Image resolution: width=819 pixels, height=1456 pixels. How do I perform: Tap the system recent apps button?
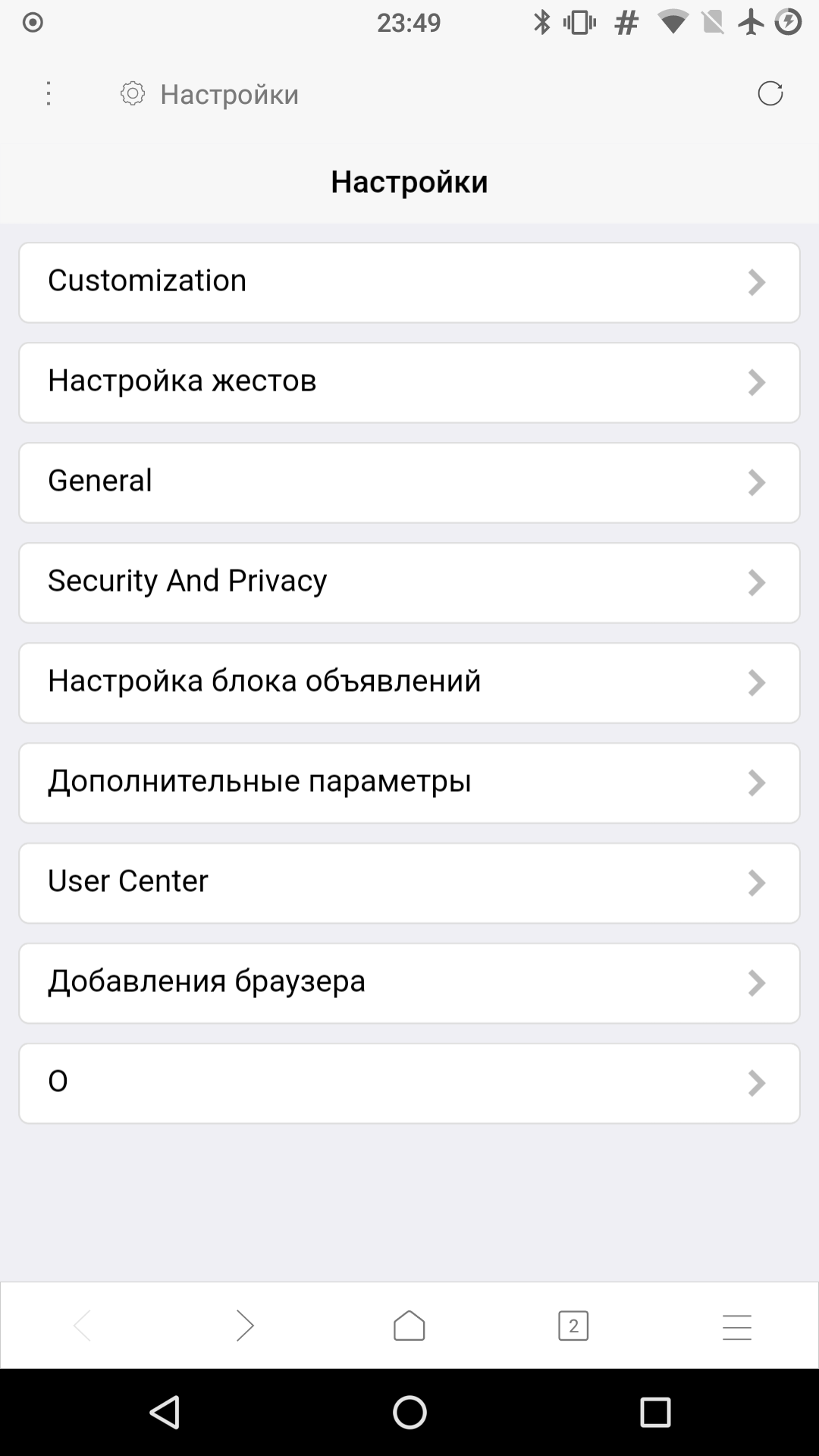(x=655, y=1412)
